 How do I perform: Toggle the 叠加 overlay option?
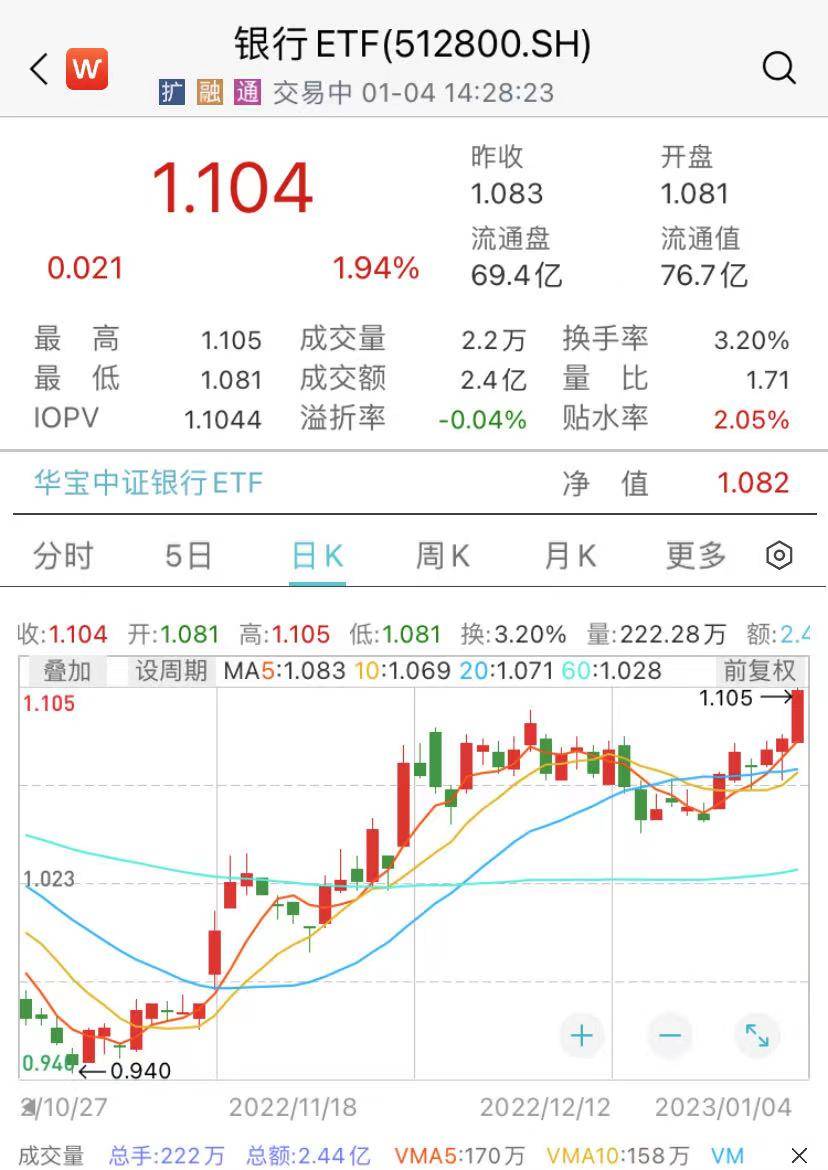64,672
